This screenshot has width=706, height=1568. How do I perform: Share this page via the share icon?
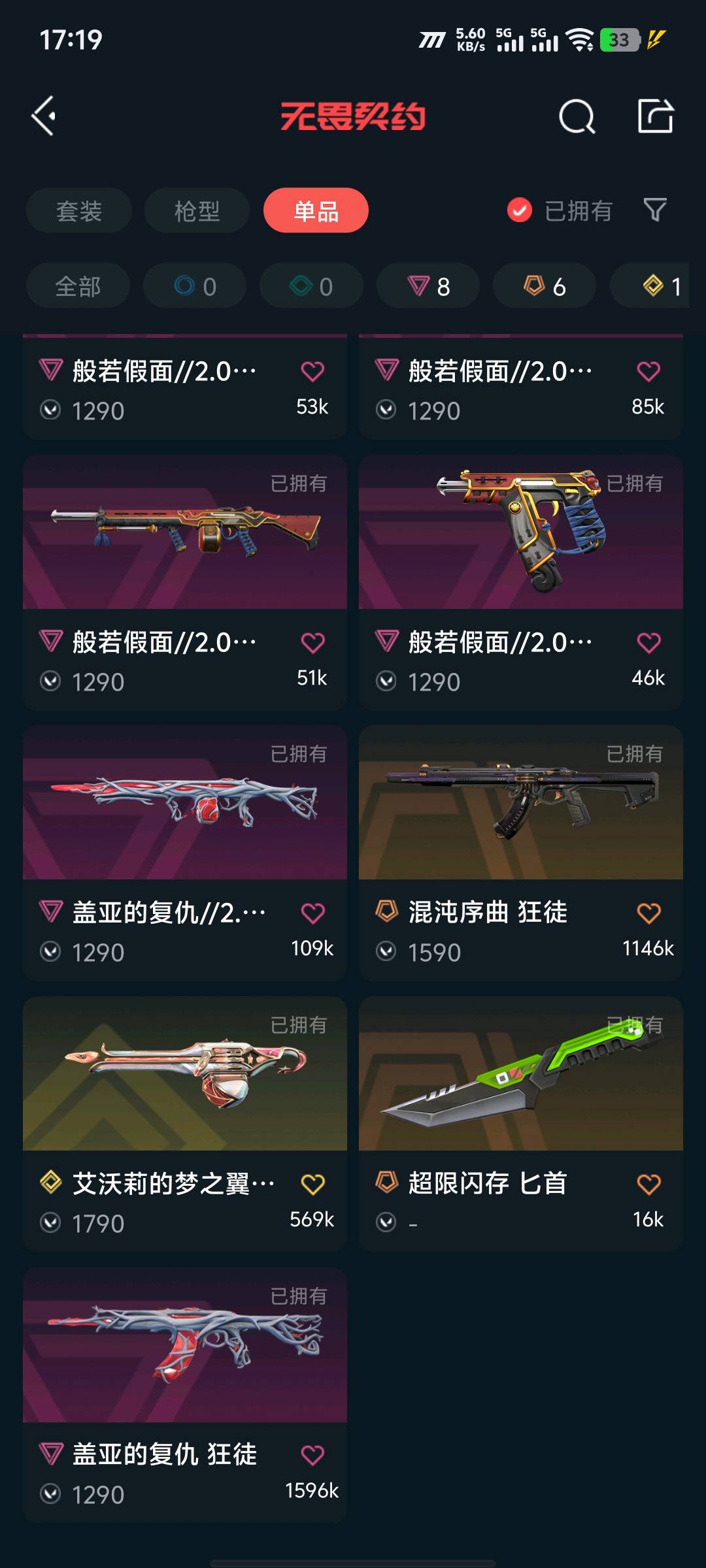pyautogui.click(x=655, y=116)
